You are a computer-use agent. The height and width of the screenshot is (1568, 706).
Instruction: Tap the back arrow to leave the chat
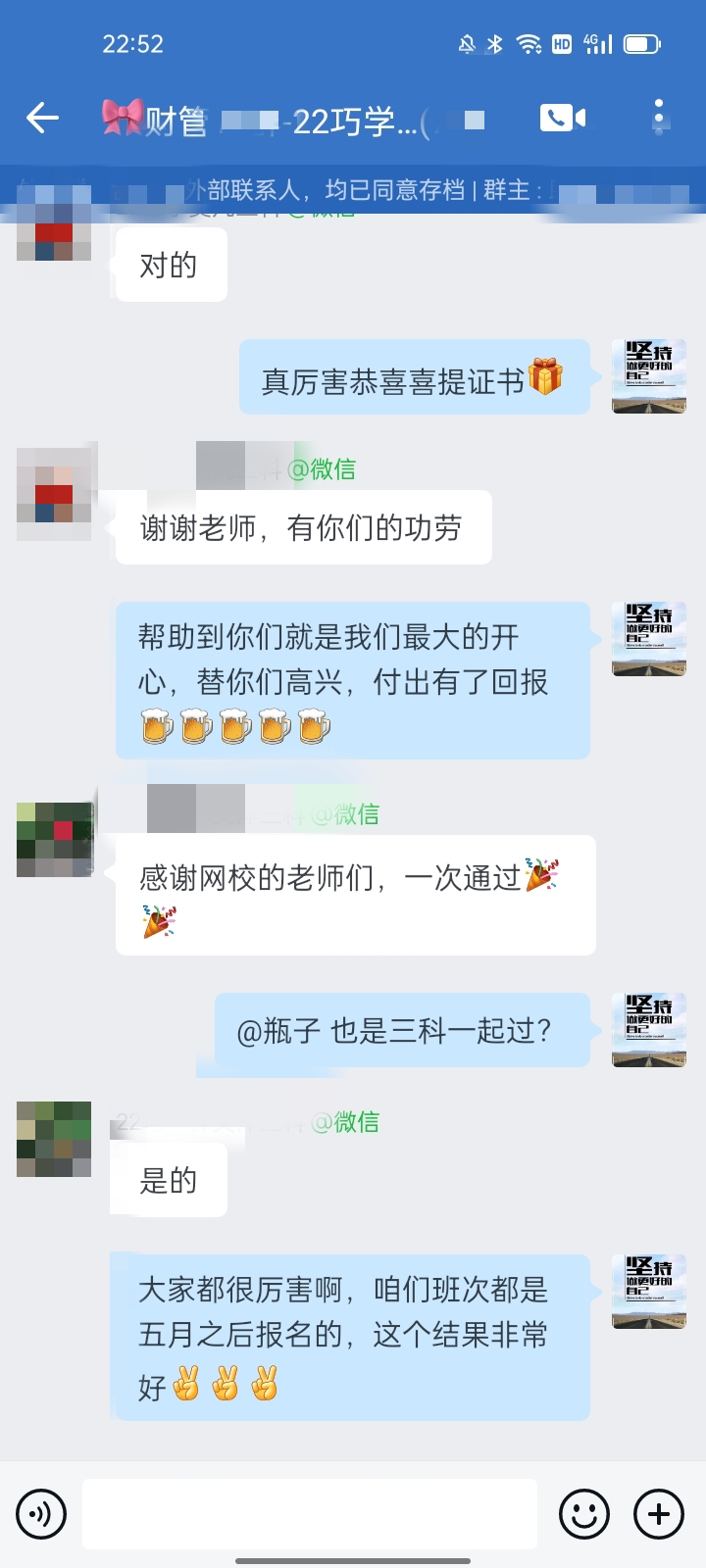click(41, 117)
